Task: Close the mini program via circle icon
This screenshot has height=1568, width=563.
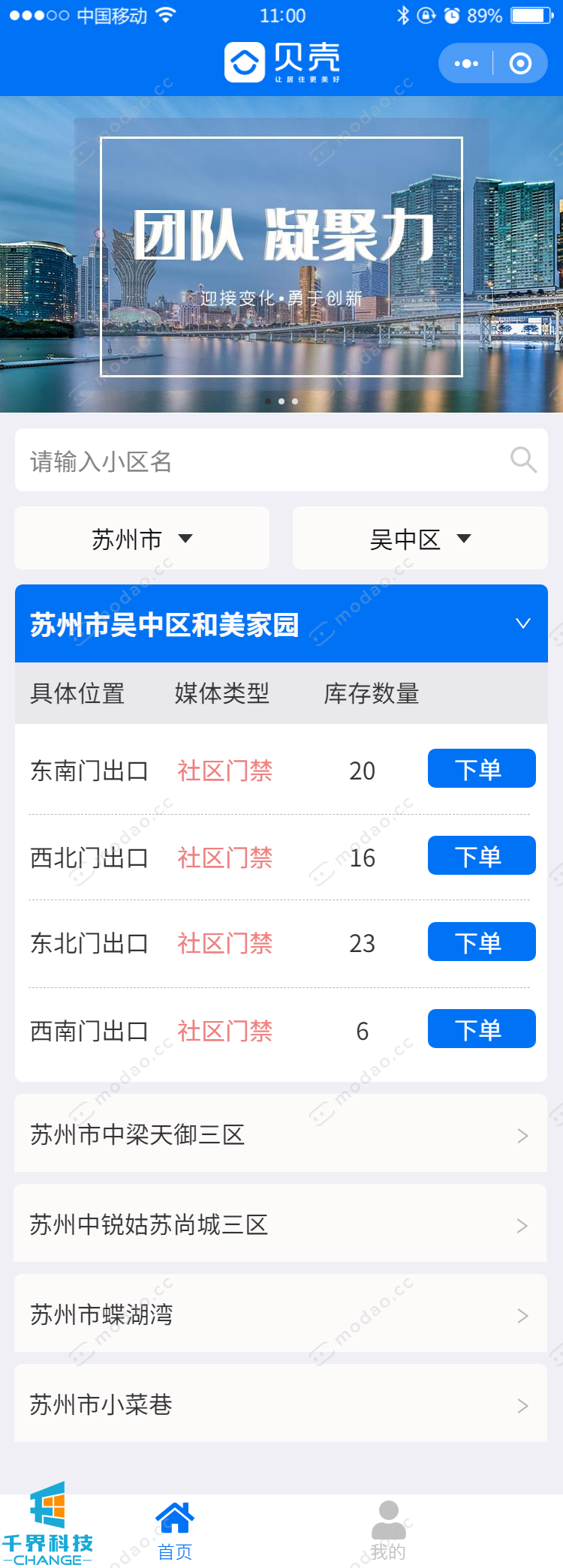Action: point(520,64)
